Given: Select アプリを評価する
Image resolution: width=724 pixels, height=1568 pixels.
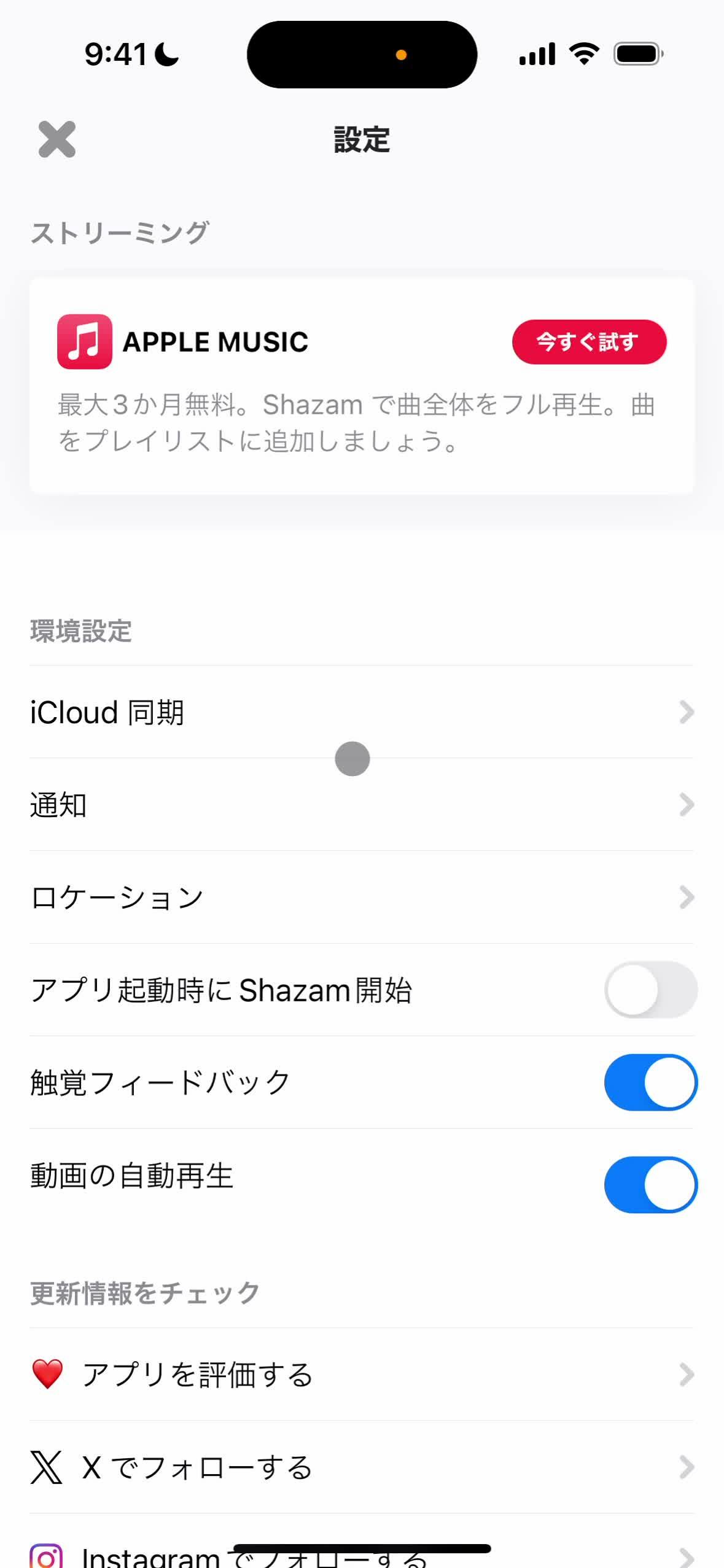Looking at the screenshot, I should coord(361,1375).
